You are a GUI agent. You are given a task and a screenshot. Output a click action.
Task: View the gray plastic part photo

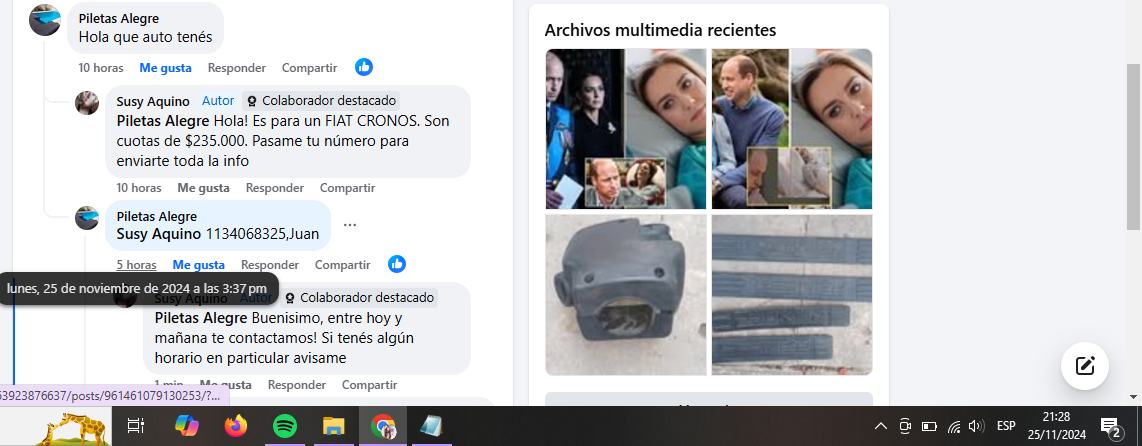point(625,295)
